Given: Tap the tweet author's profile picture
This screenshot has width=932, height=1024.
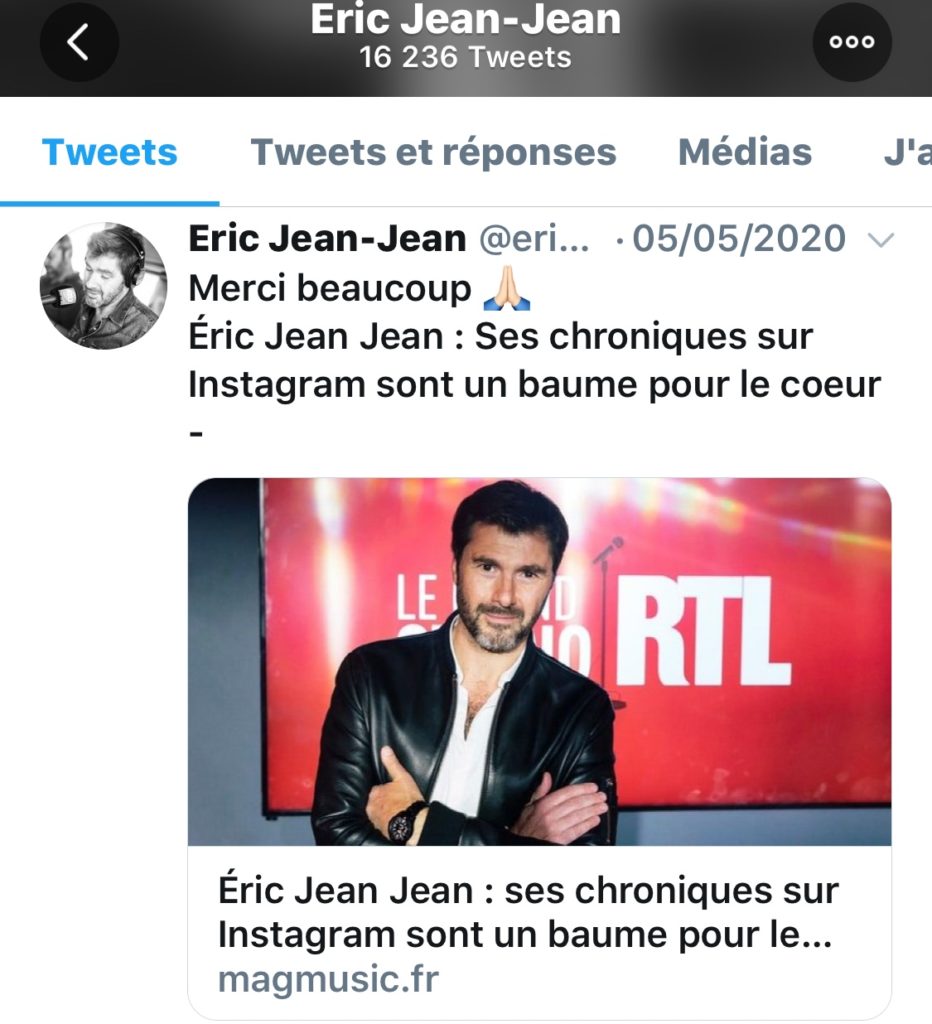Looking at the screenshot, I should pos(103,286).
